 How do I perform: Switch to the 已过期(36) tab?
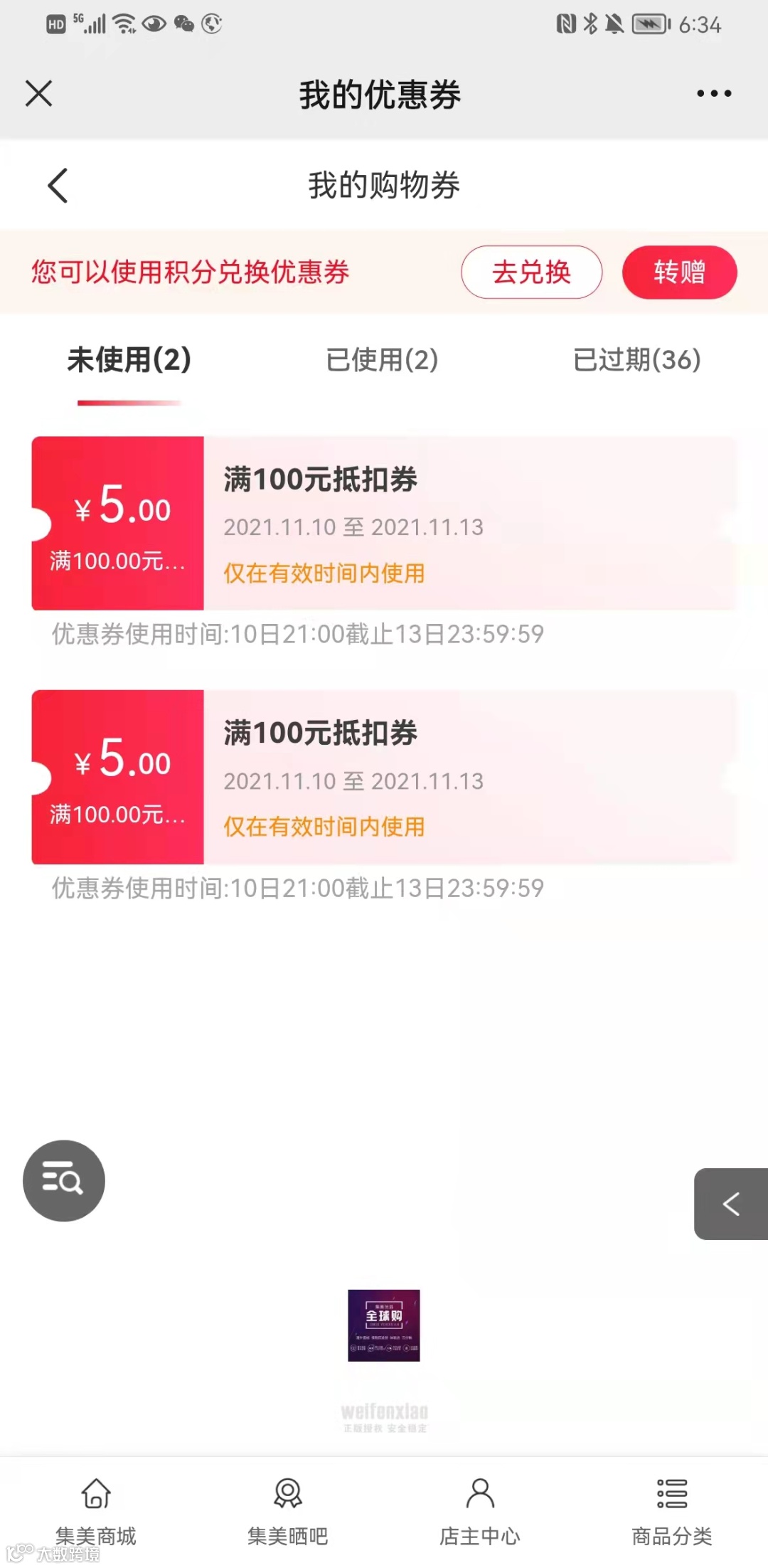pos(636,360)
